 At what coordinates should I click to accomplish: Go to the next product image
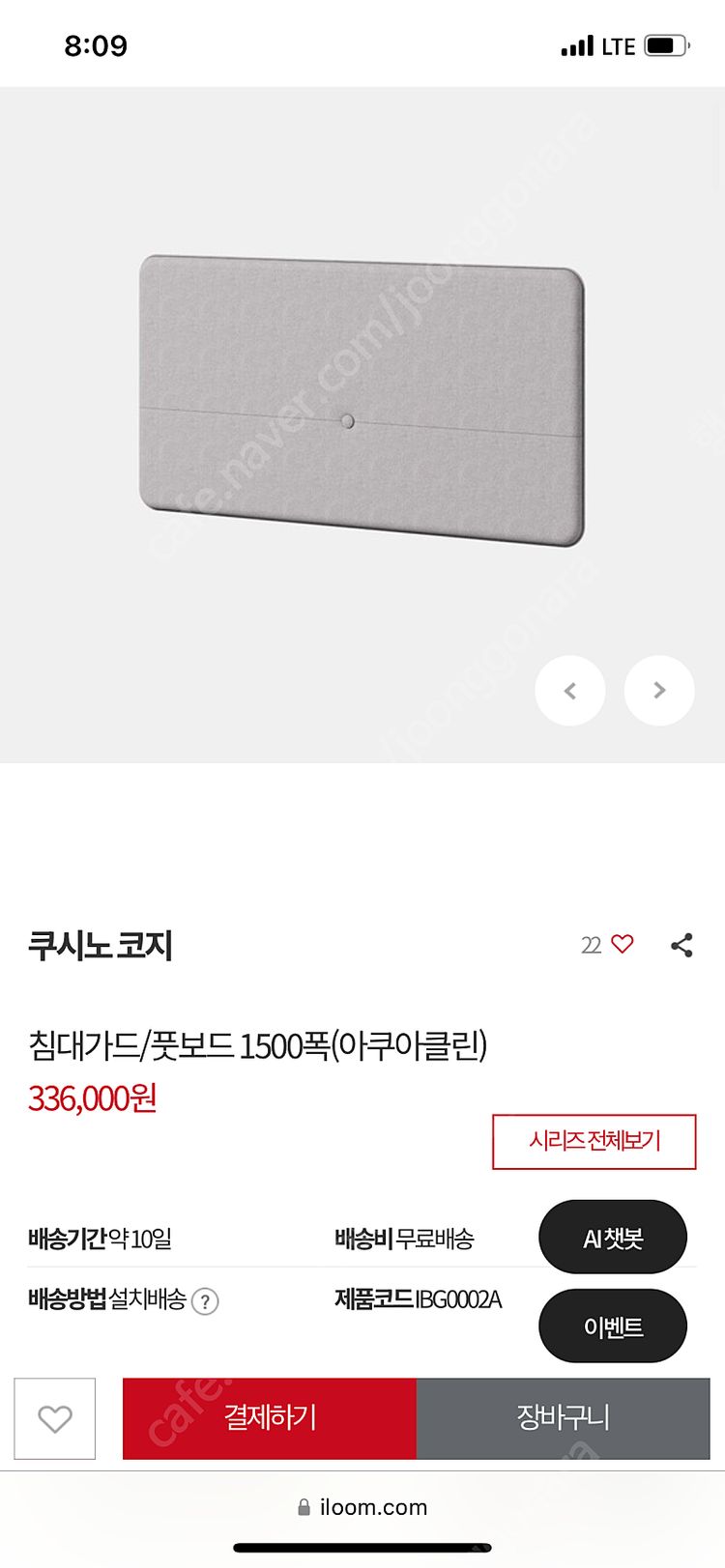tap(659, 690)
